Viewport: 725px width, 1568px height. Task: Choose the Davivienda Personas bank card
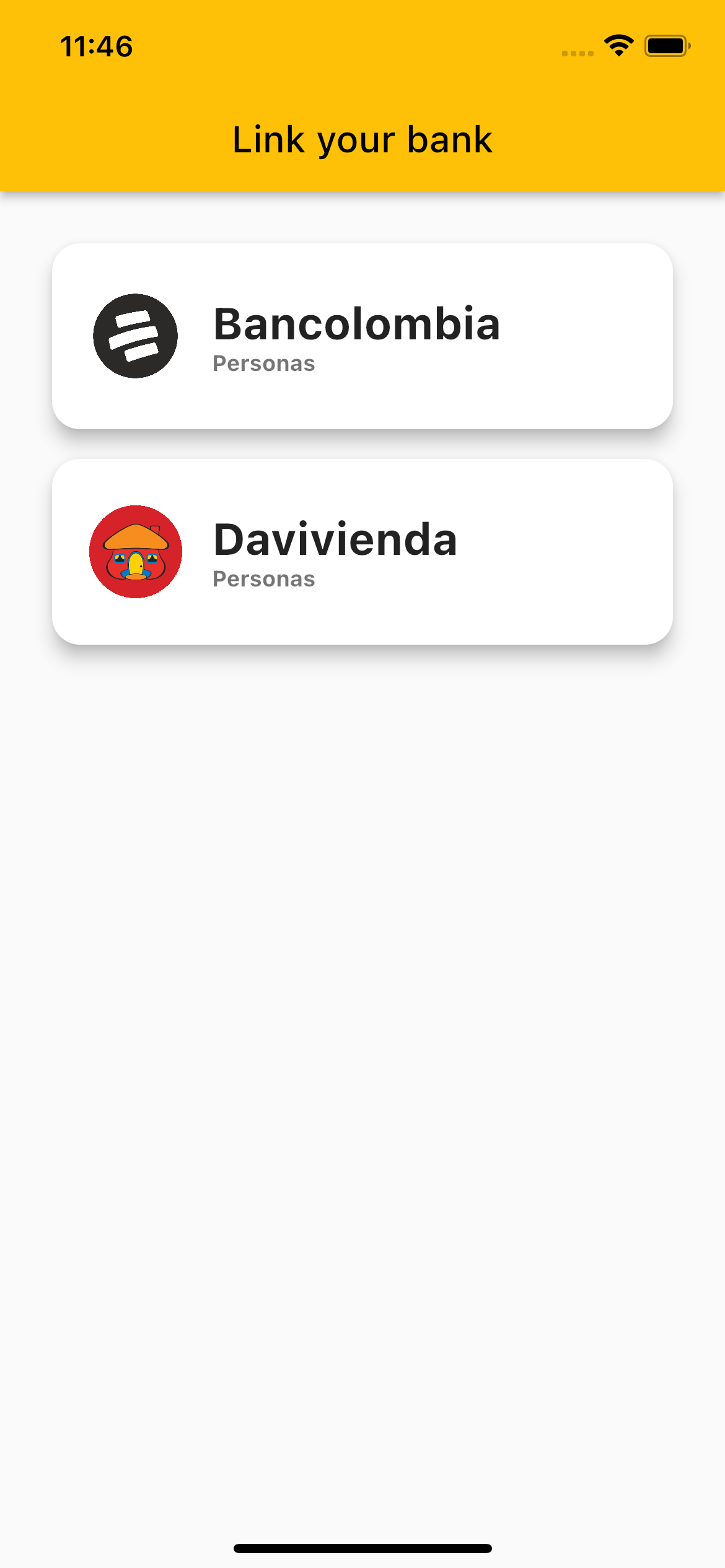point(362,551)
